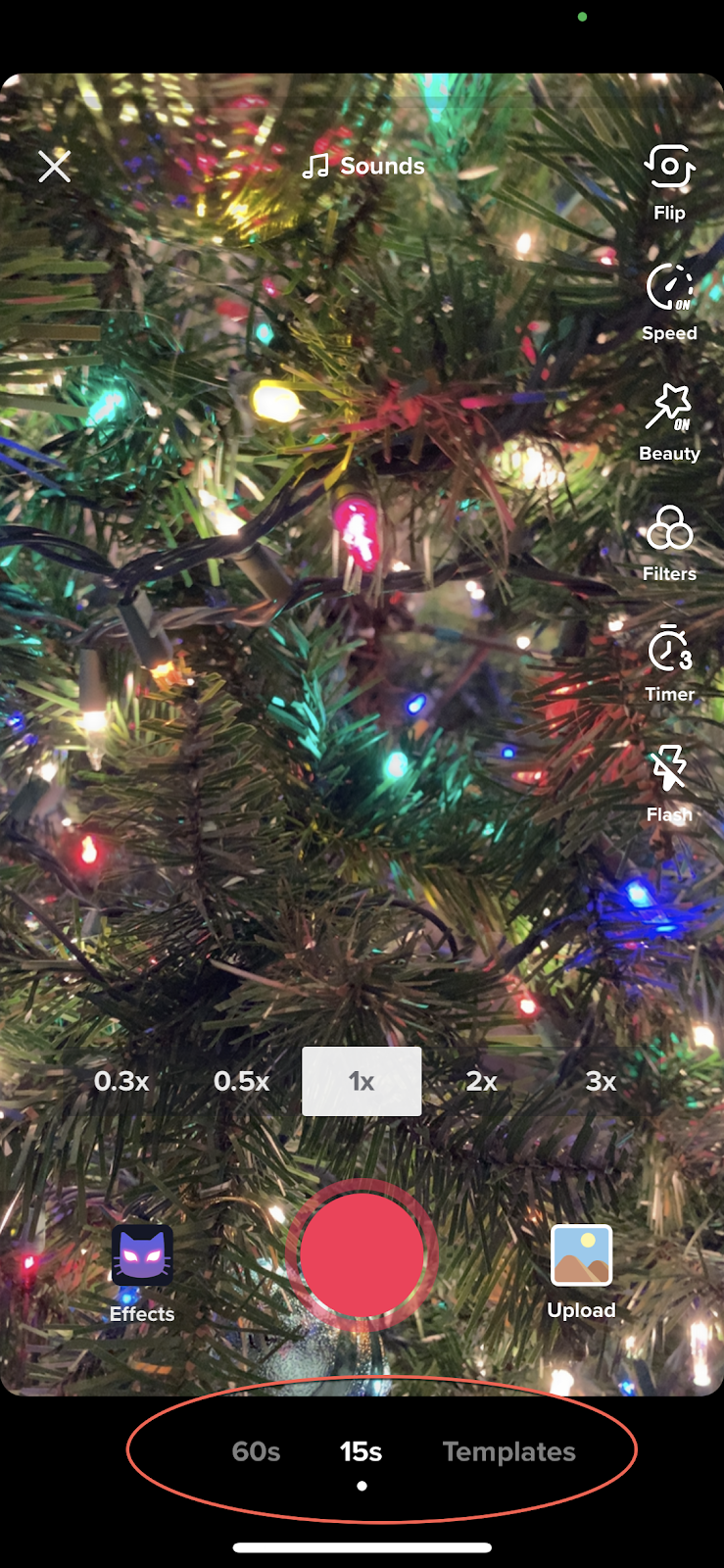Image resolution: width=724 pixels, height=1568 pixels.
Task: Turn on the Flash
Action: coord(669,783)
